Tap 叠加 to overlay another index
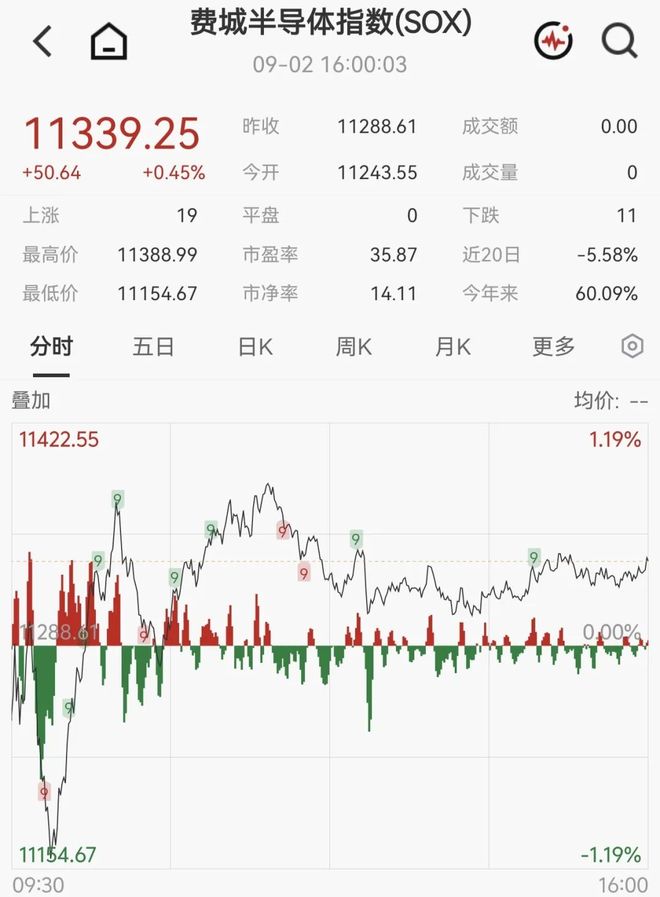 [31, 400]
